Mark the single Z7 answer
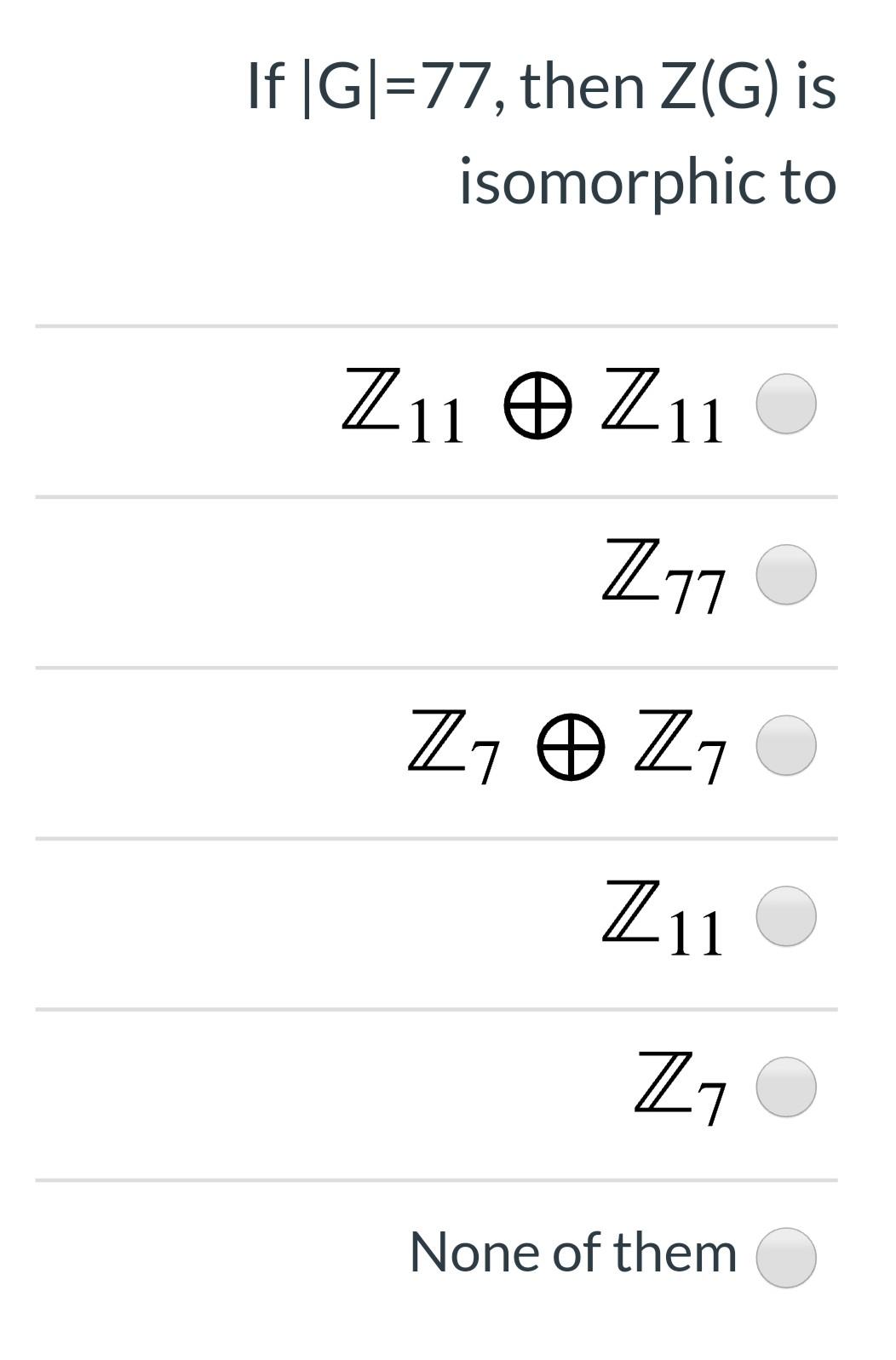This screenshot has width=896, height=1360. pyautogui.click(x=786, y=1087)
